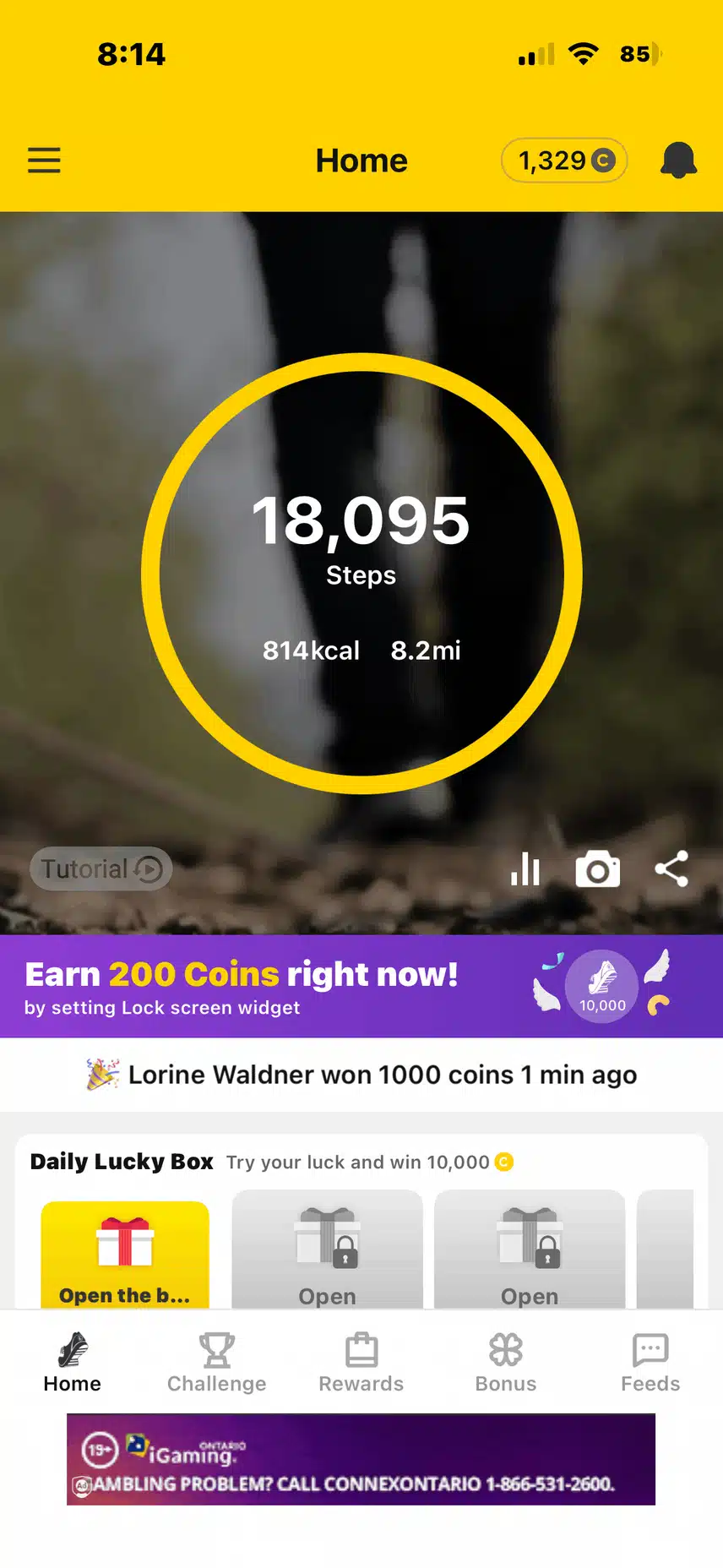Open the camera icon
Viewport: 723px width, 1568px height.
click(598, 868)
